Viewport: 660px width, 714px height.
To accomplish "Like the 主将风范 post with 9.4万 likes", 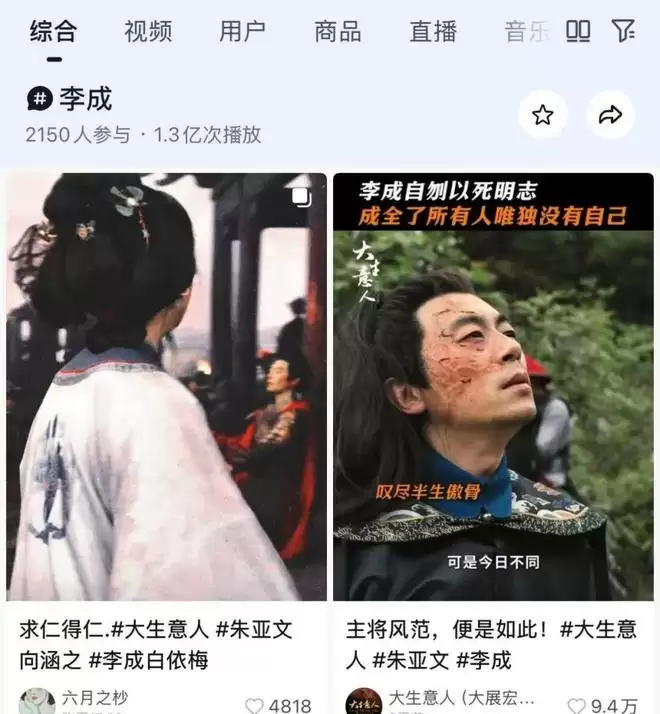I will (x=578, y=704).
